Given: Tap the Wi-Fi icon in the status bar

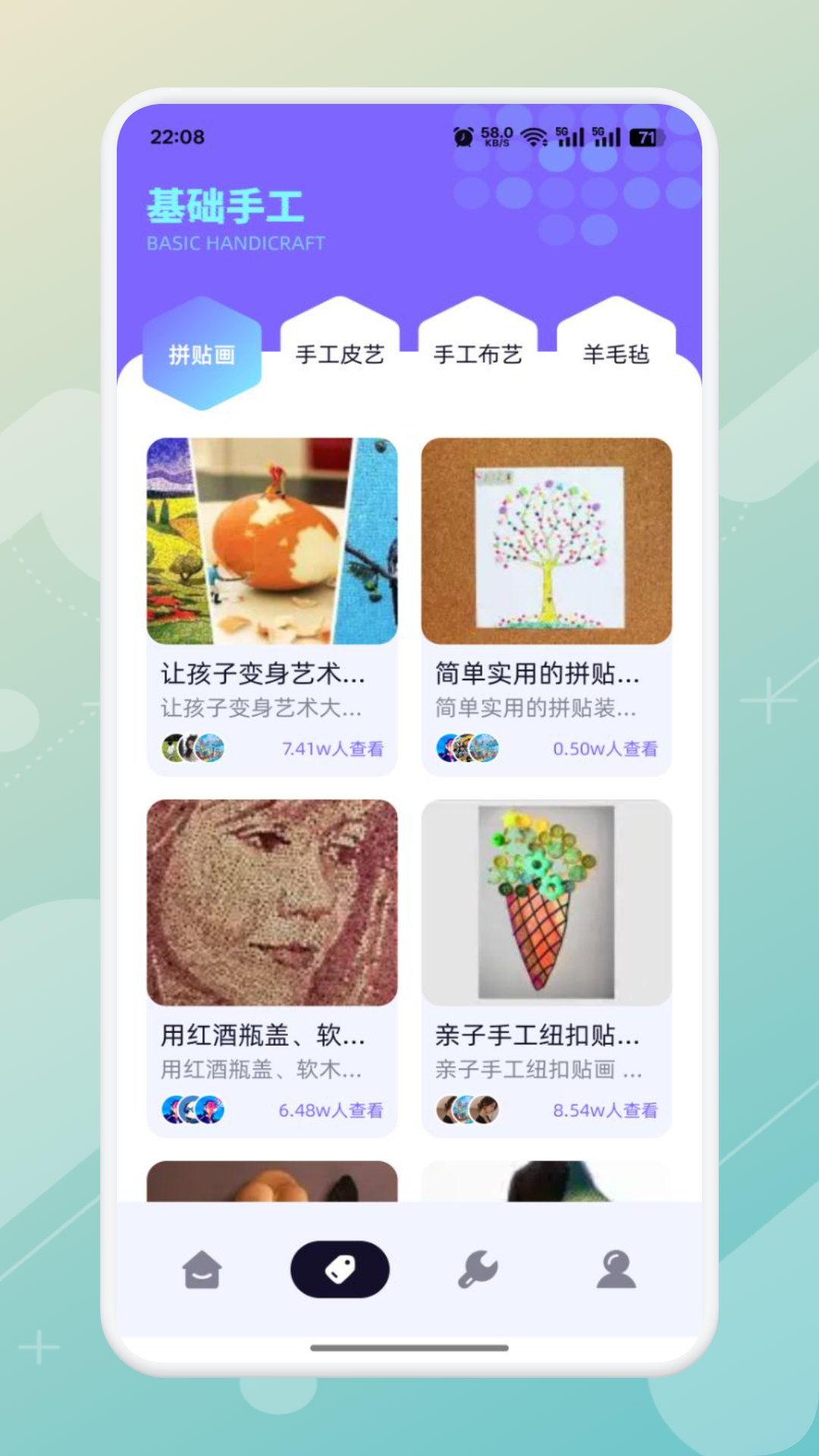Looking at the screenshot, I should point(533,136).
